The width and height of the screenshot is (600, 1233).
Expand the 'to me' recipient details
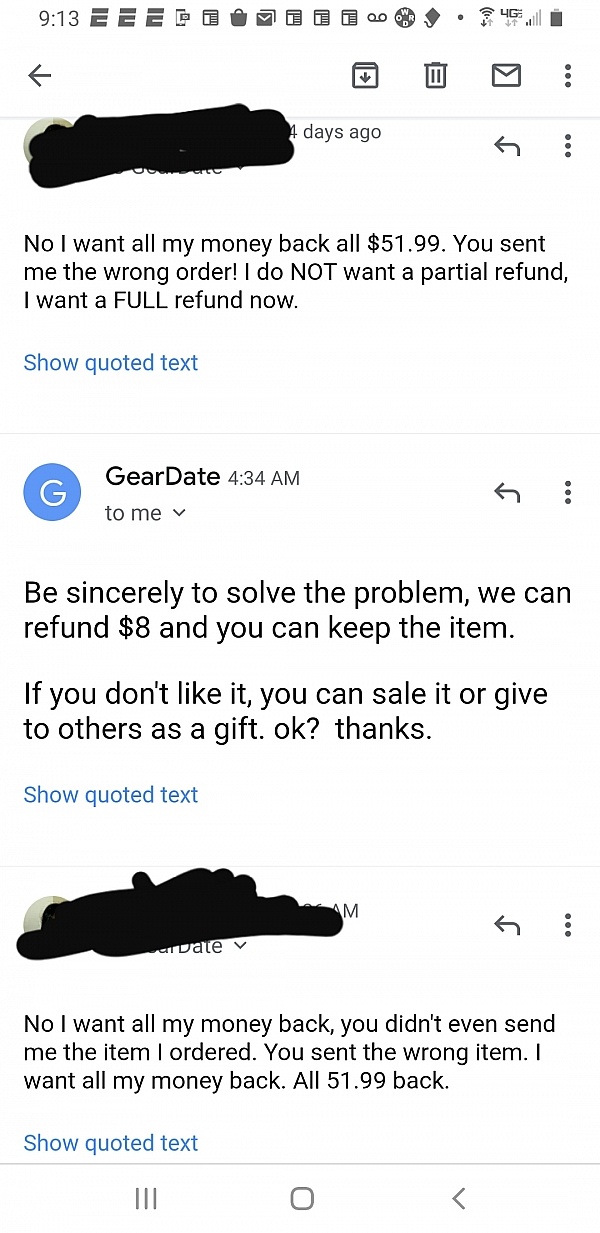click(147, 513)
